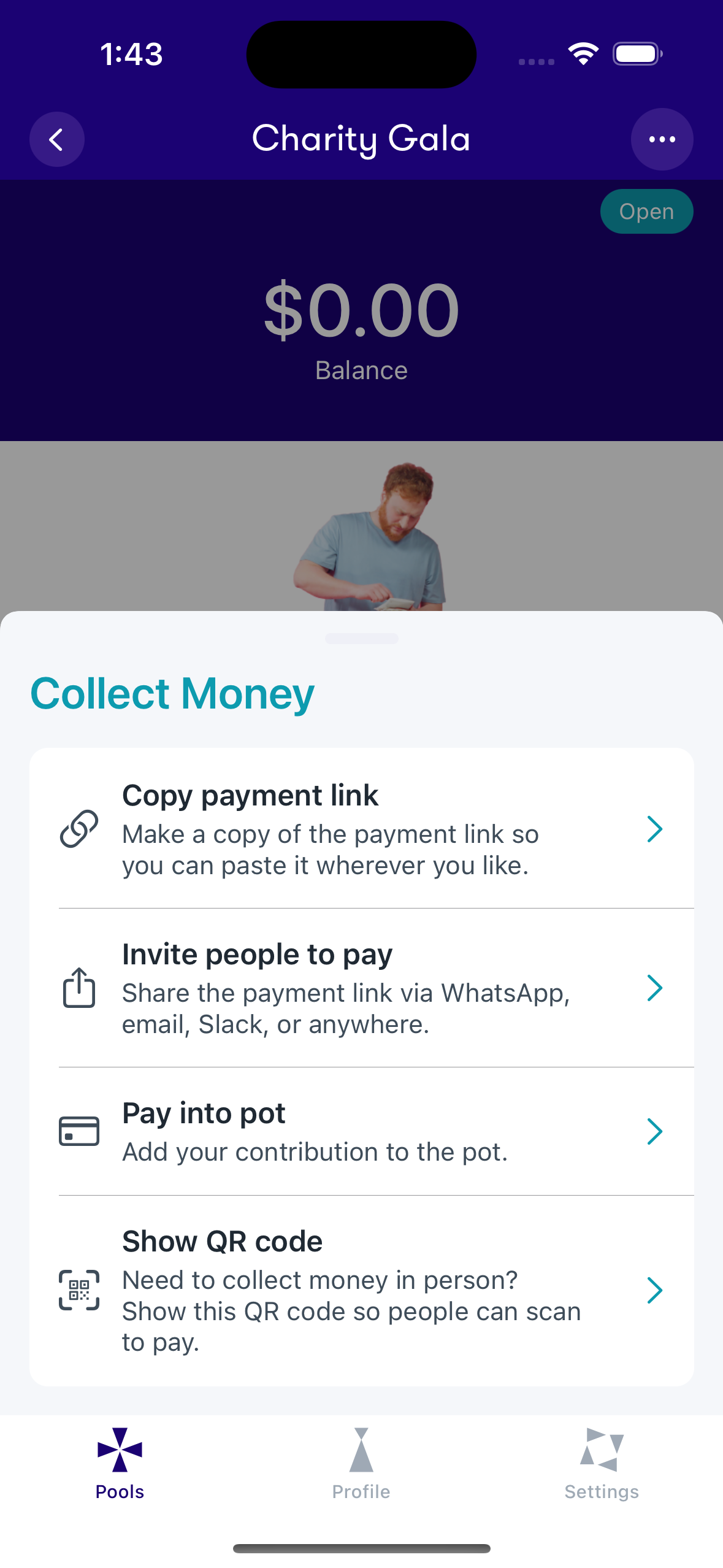Screen dimensions: 723x1568
Task: Open the three-dot overflow menu
Action: pos(662,139)
